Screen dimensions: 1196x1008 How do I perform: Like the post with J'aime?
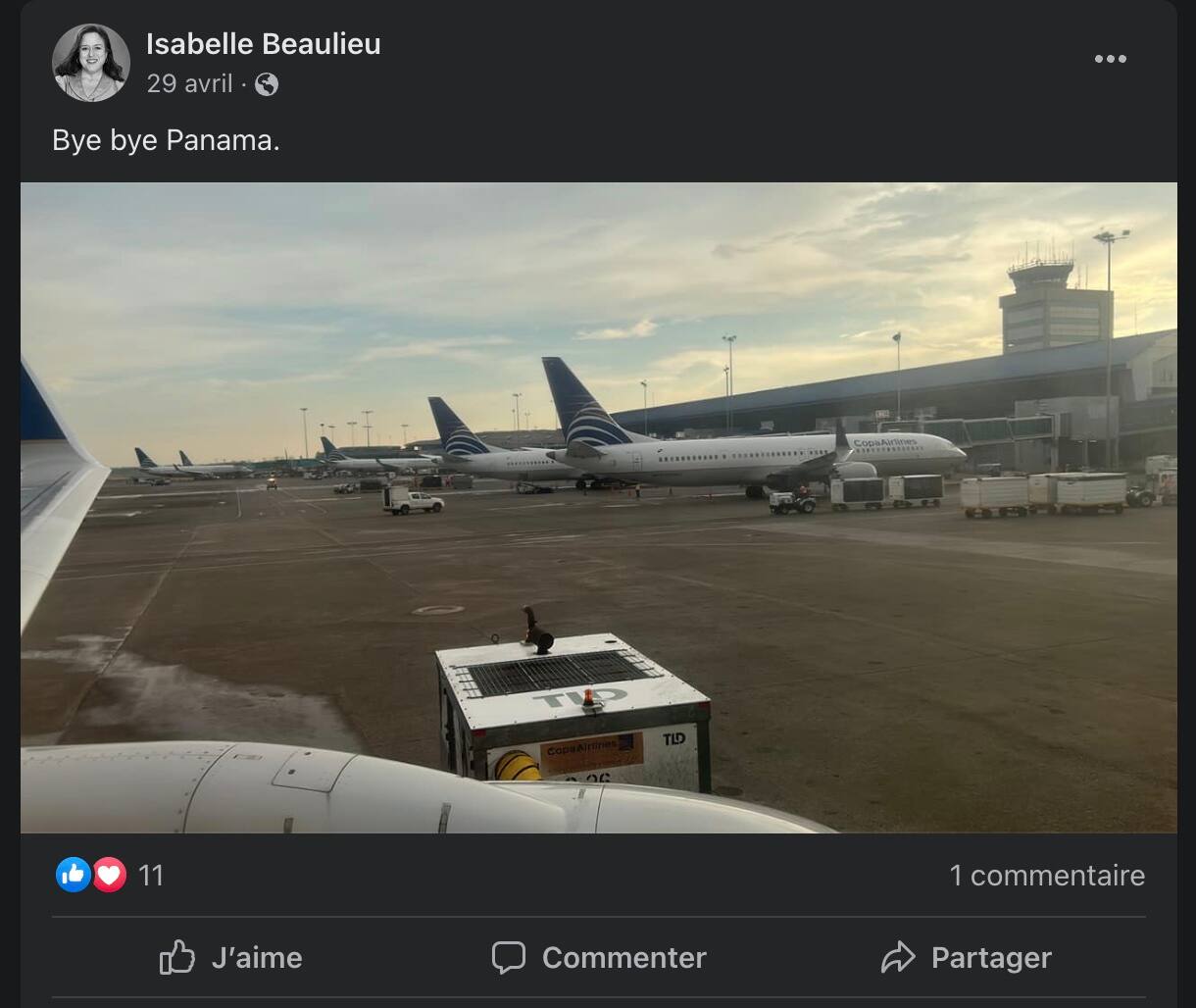[x=231, y=957]
